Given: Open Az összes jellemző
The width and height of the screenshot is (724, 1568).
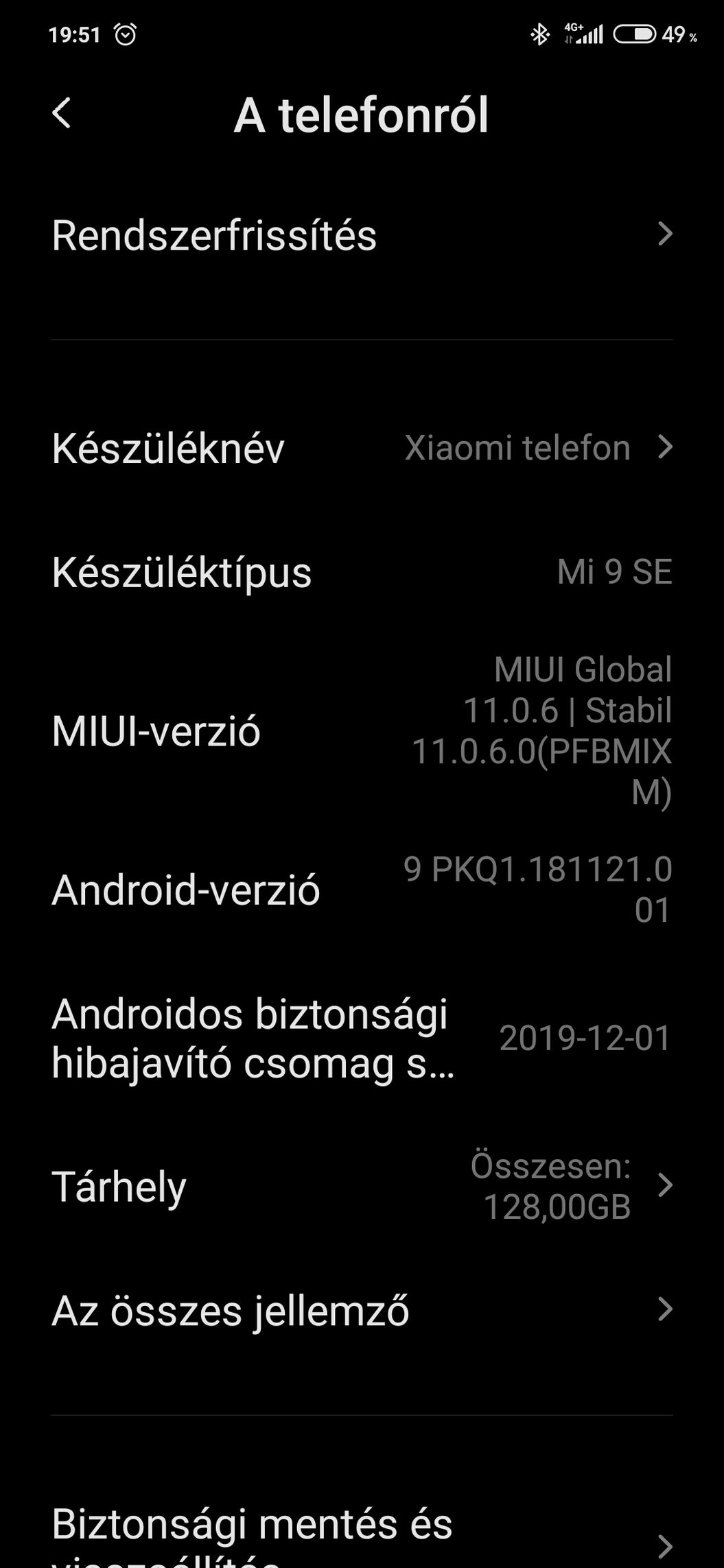Looking at the screenshot, I should tap(362, 1311).
